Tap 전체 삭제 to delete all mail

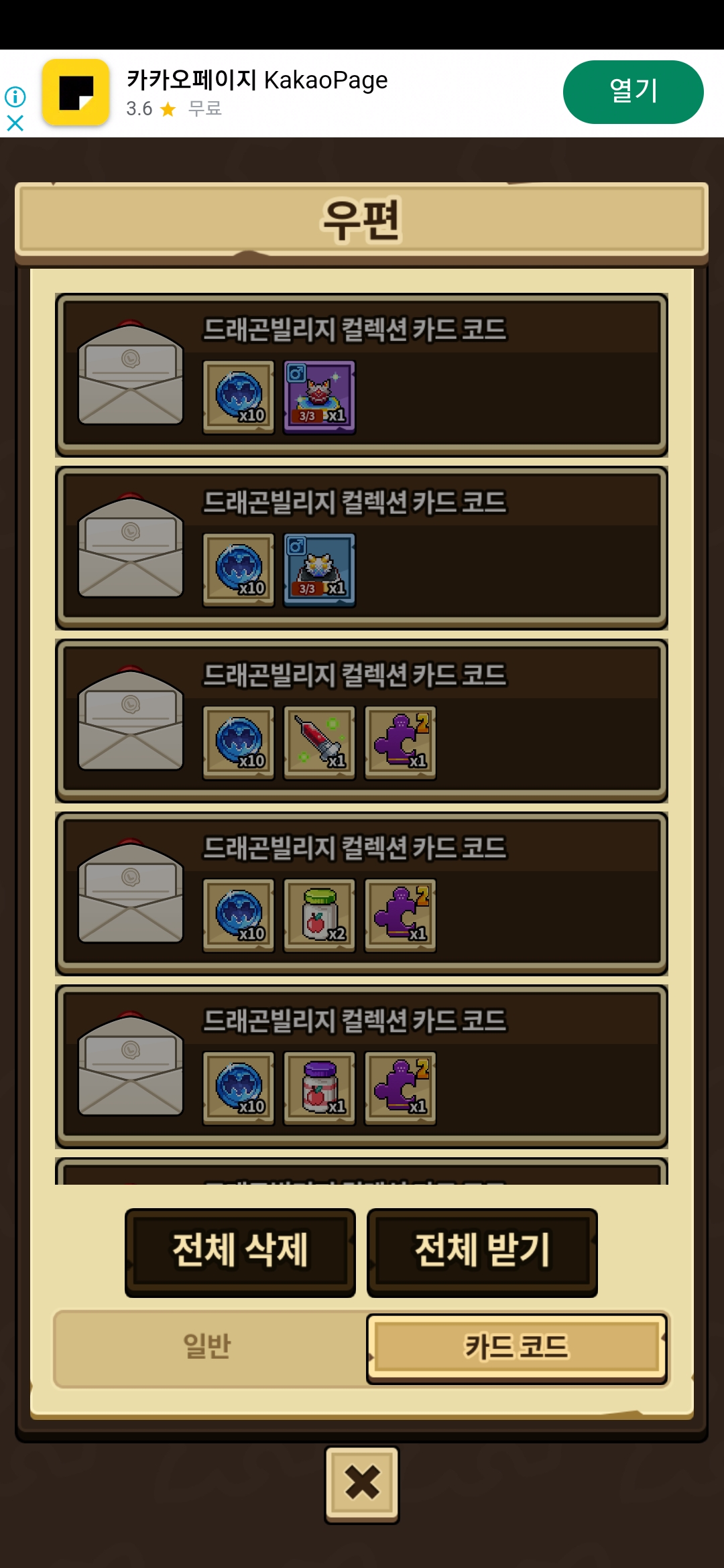pos(240,1252)
